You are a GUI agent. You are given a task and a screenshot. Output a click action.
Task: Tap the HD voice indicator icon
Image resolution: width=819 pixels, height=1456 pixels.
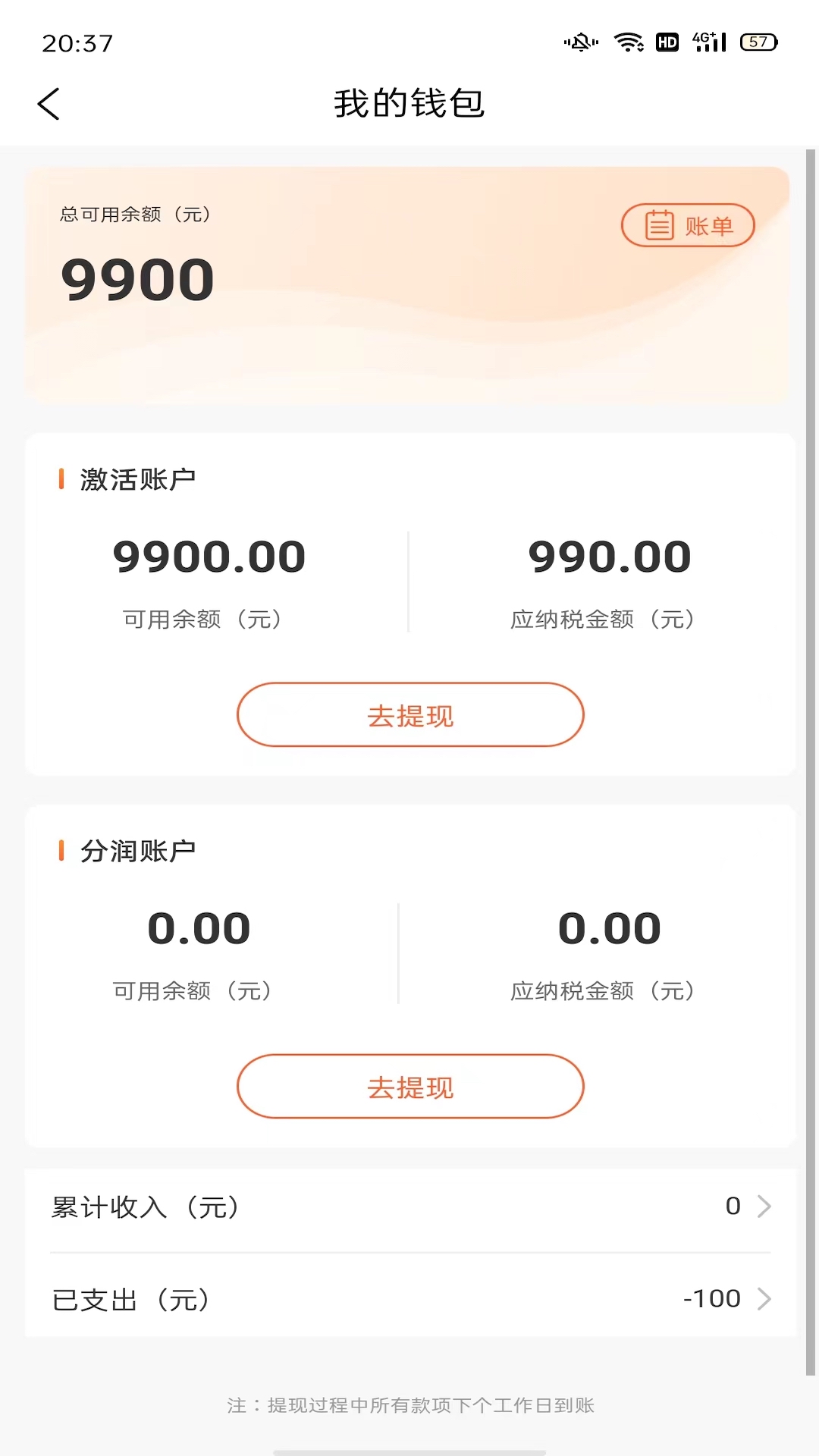[666, 42]
